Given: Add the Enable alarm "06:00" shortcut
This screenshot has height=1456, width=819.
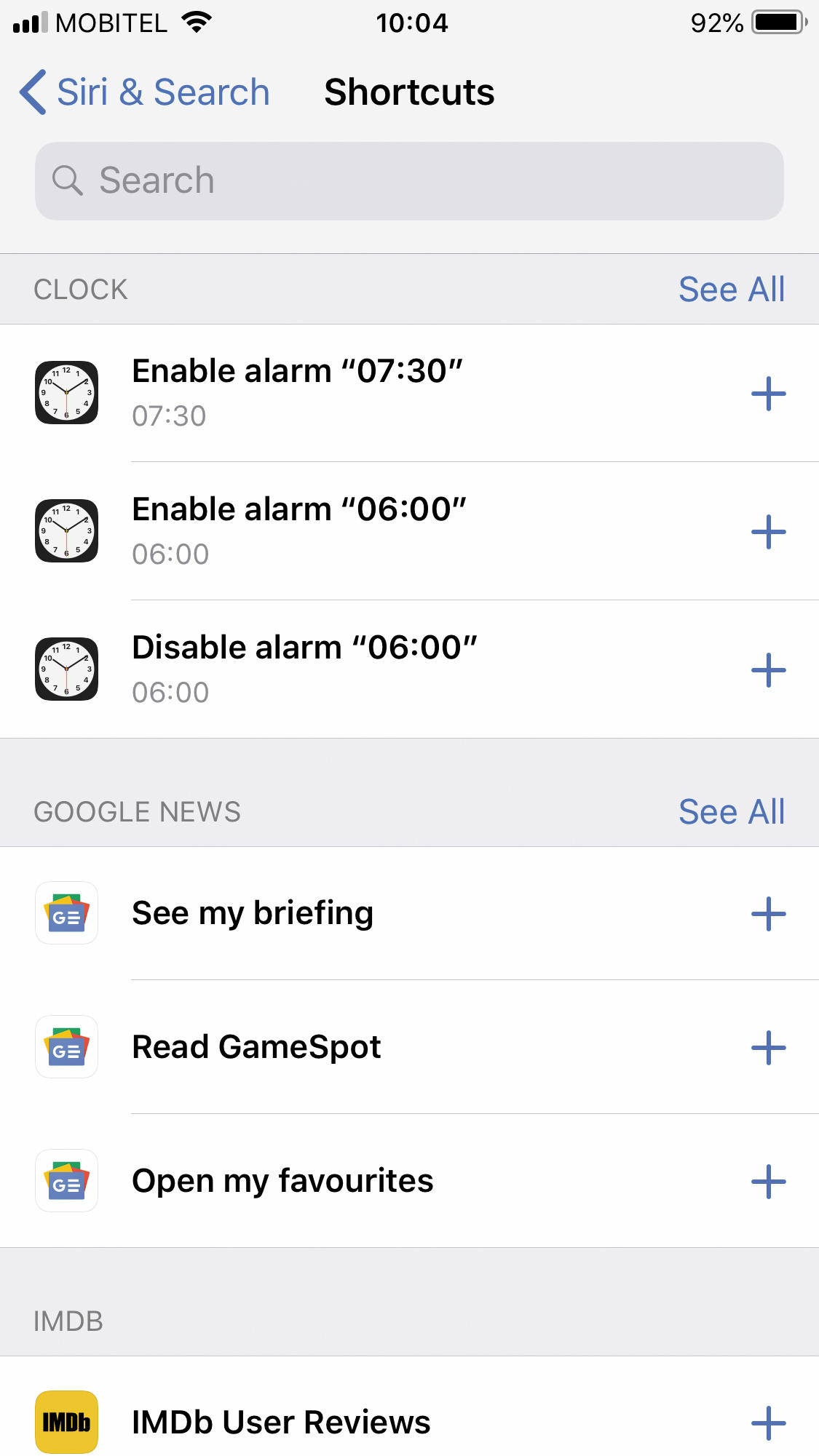Looking at the screenshot, I should click(x=769, y=532).
